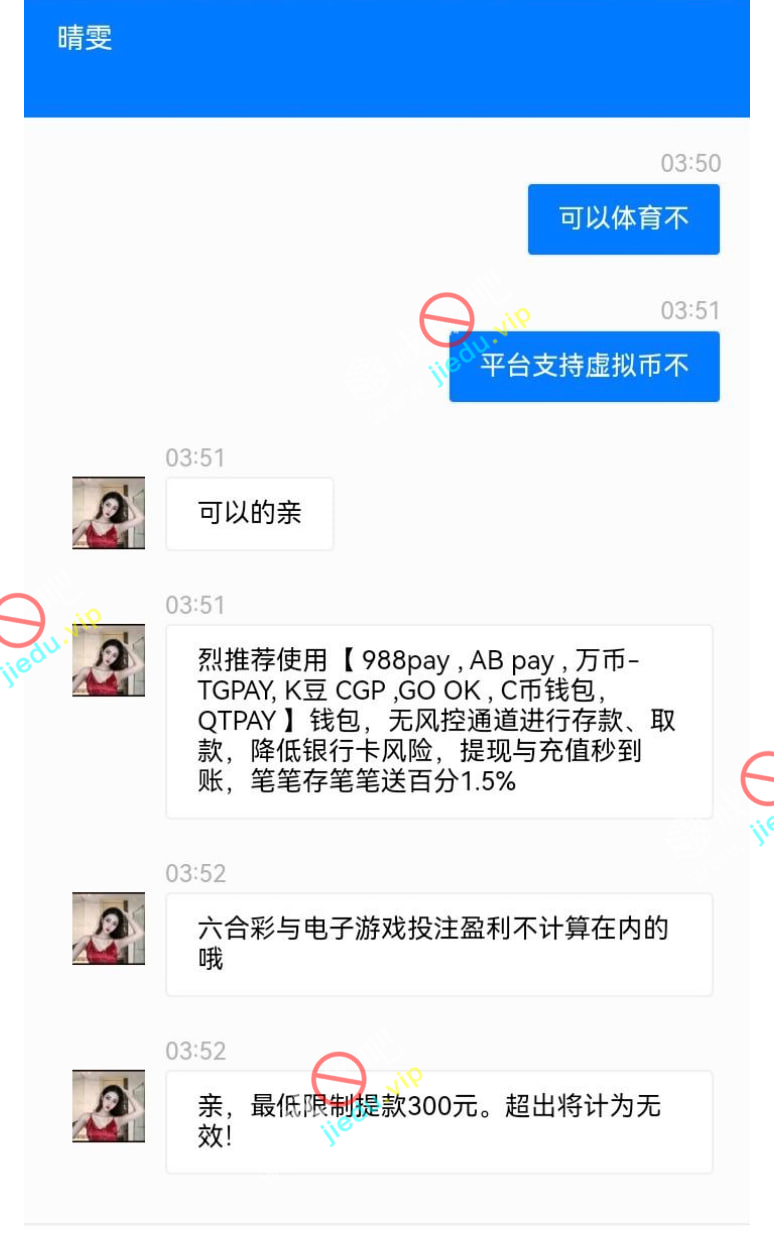View profile from avatar beside the 六合彩 message
The width and height of the screenshot is (774, 1245).
[x=108, y=929]
